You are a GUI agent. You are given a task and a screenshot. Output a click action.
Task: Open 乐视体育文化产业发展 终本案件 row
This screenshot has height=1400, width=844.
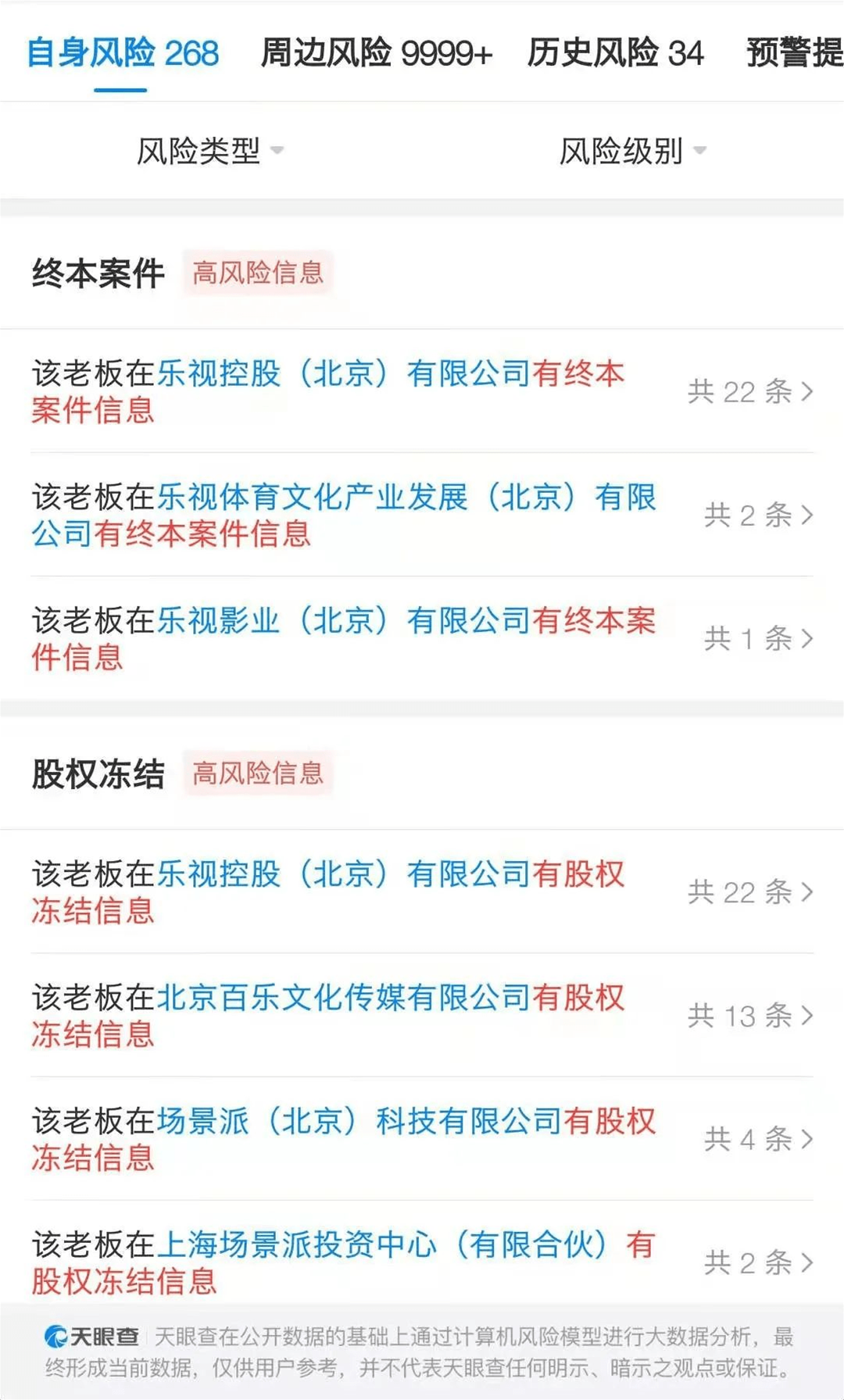coord(422,515)
